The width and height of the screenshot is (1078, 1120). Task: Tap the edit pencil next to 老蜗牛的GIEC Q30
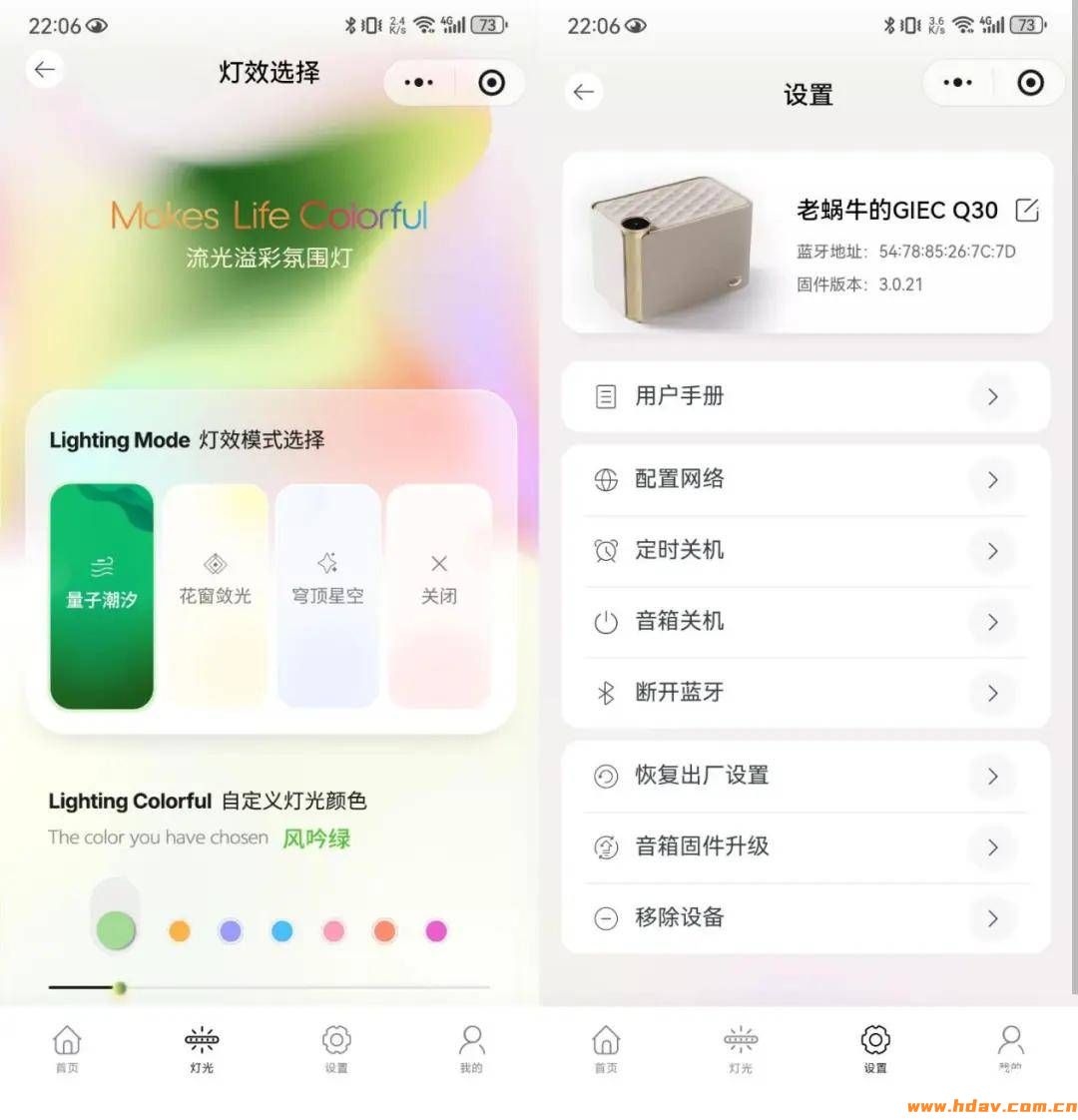pyautogui.click(x=1027, y=210)
